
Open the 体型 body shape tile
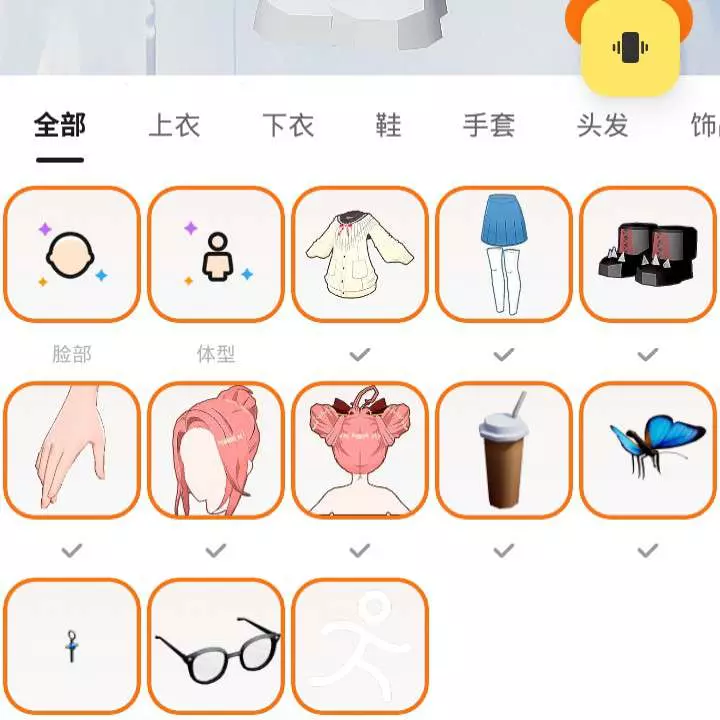click(216, 254)
